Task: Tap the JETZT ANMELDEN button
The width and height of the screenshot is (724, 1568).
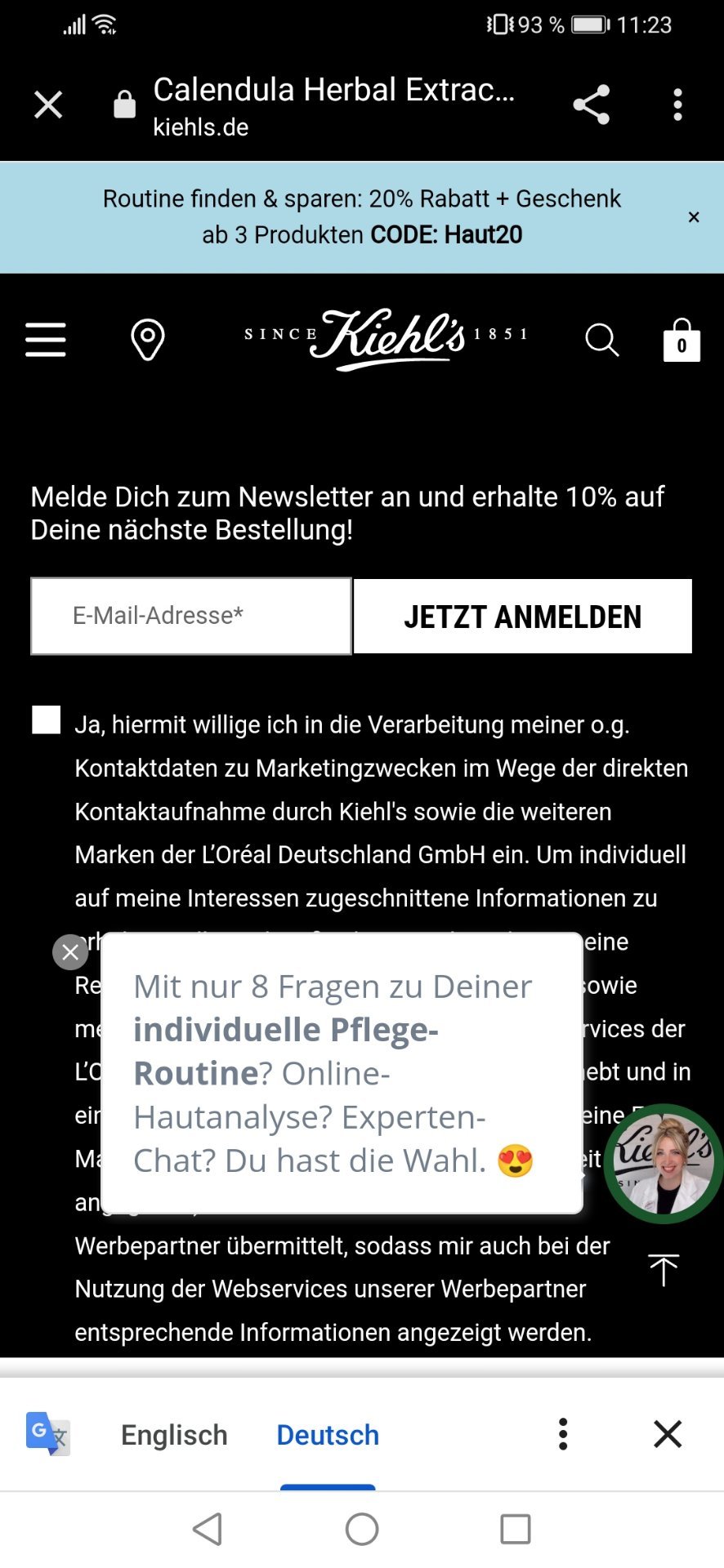Action: (x=523, y=617)
